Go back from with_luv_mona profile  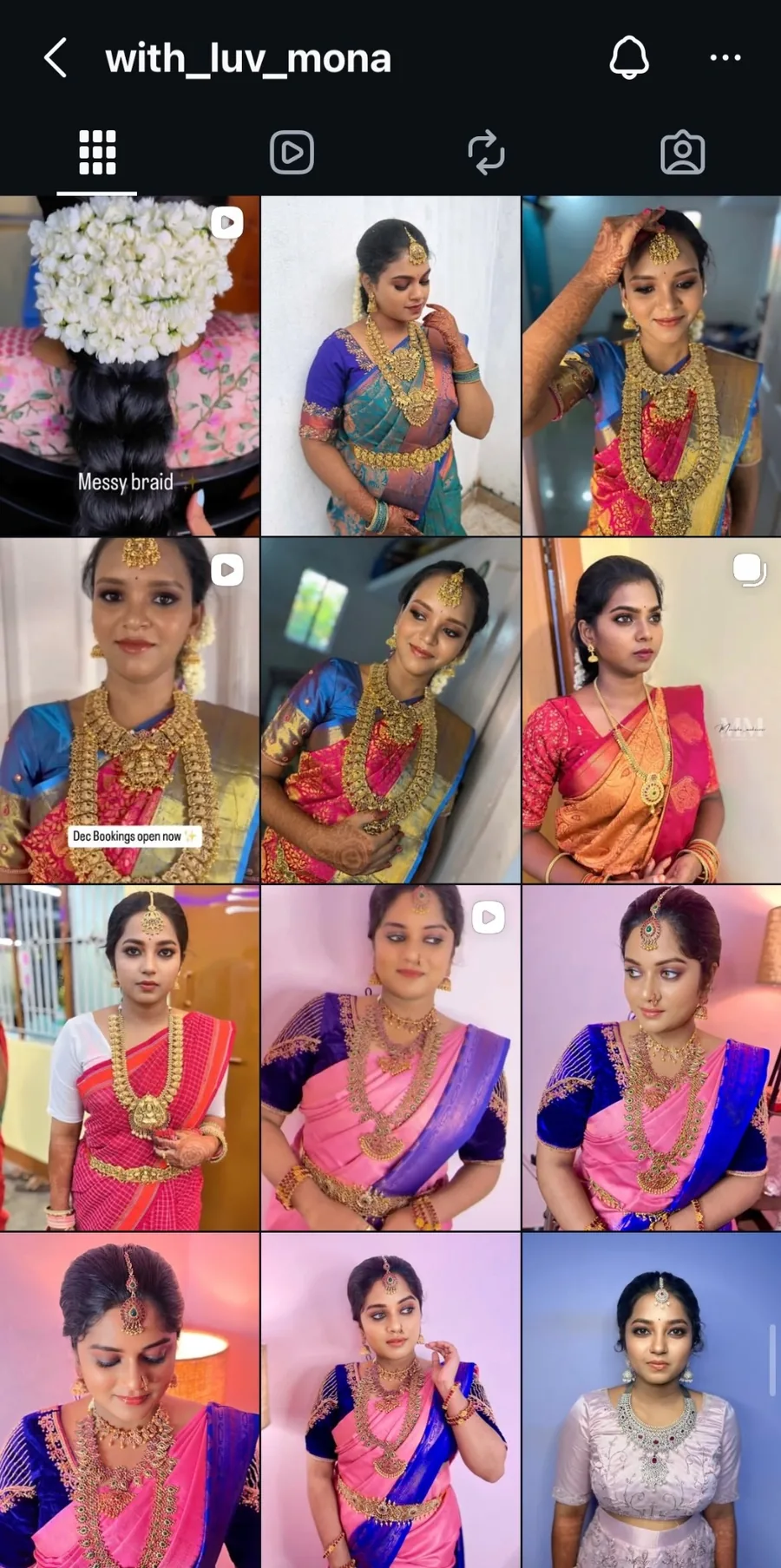coord(56,58)
